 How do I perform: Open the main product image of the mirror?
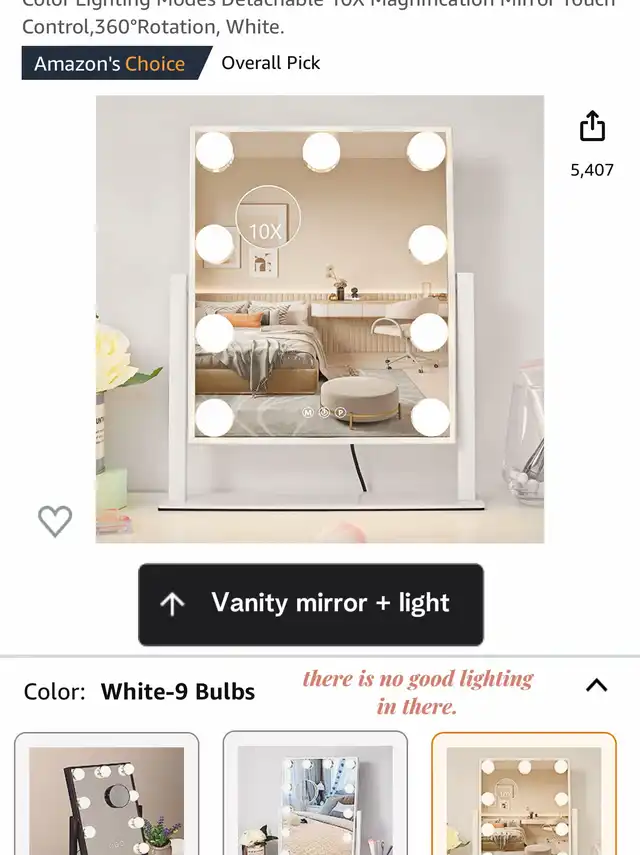[320, 320]
